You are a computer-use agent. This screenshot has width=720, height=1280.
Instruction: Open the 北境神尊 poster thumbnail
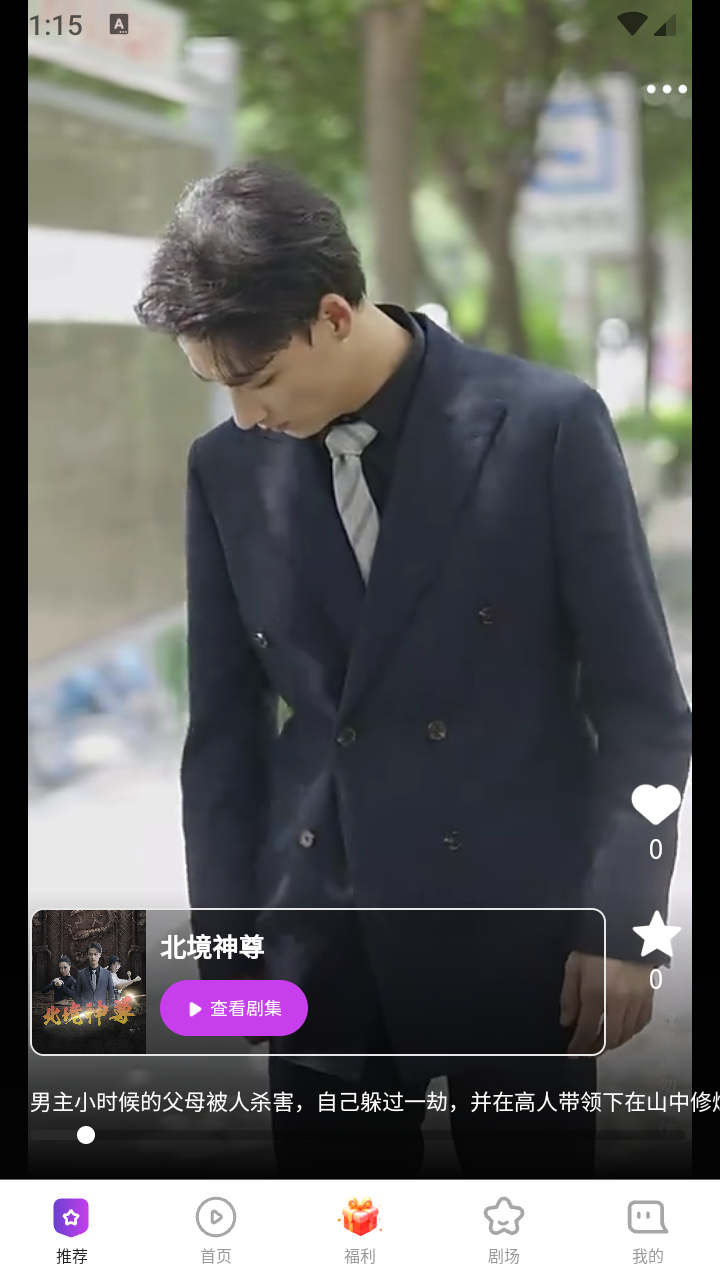click(x=89, y=982)
